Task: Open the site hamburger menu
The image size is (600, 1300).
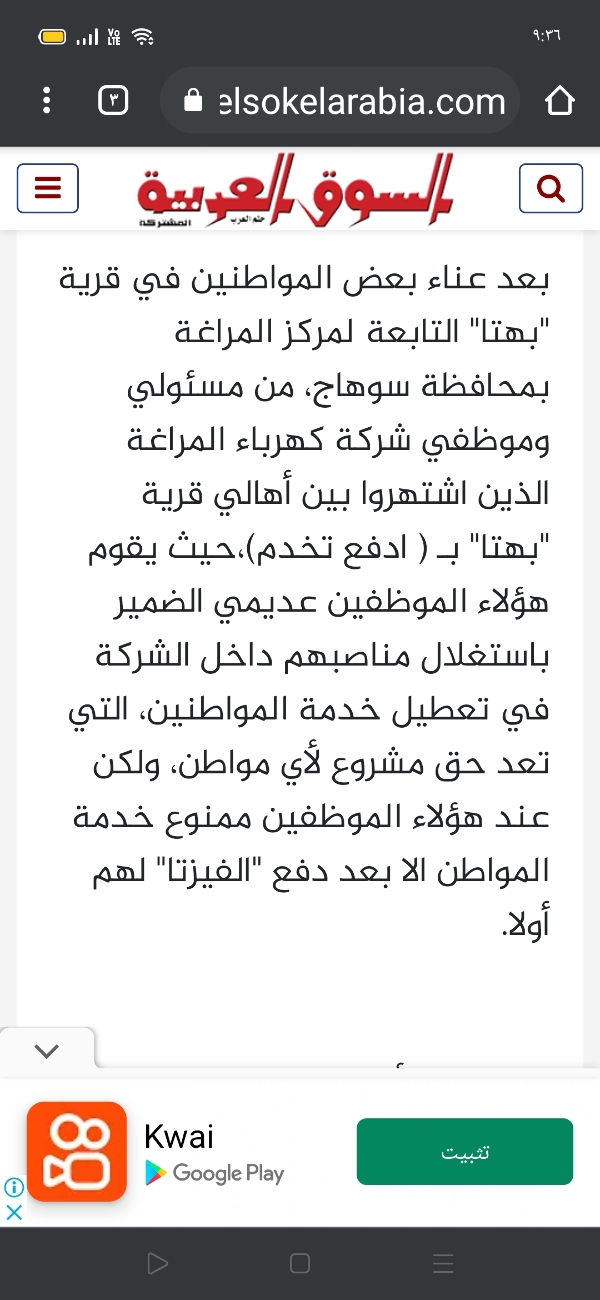Action: click(x=48, y=188)
